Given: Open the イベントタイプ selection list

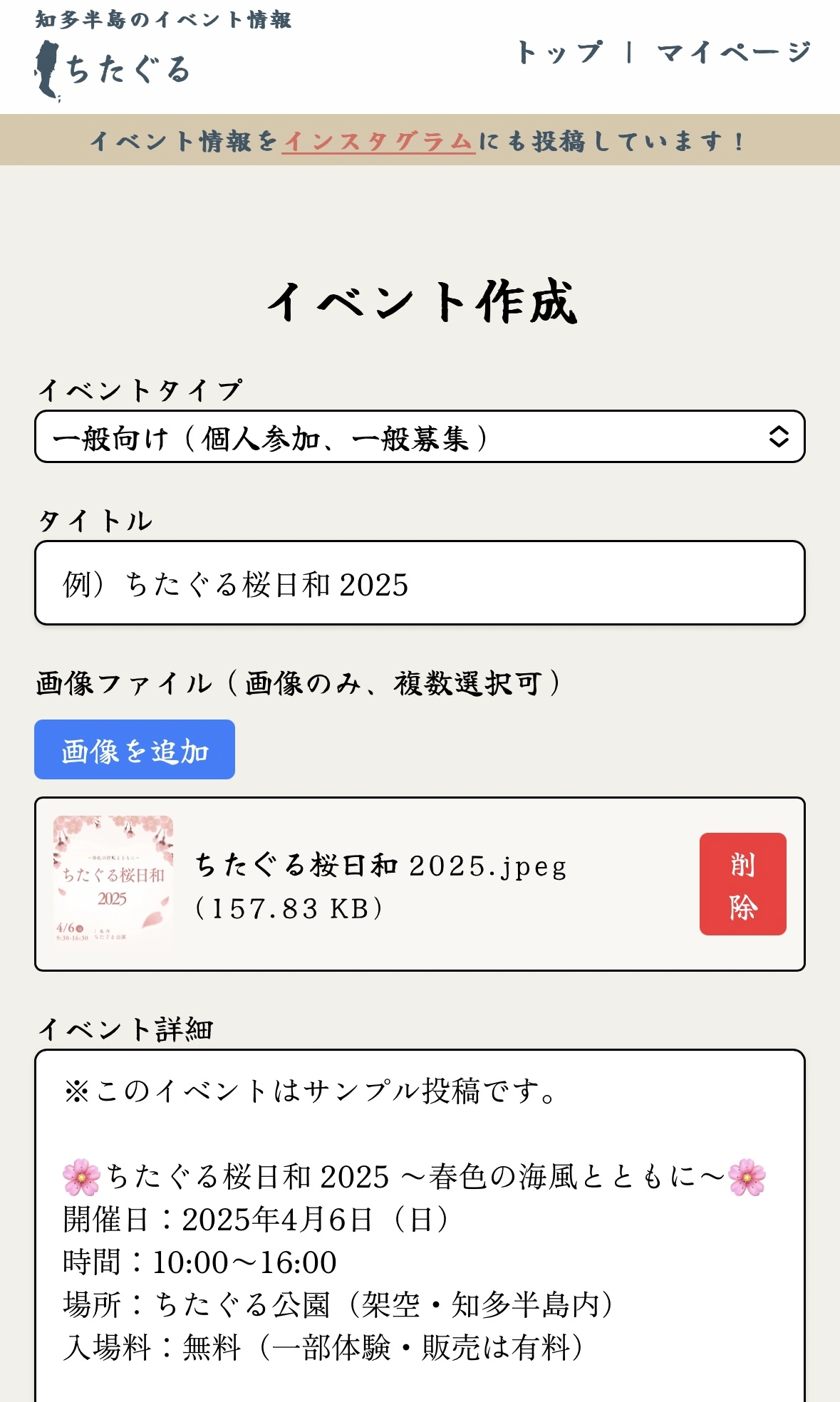Looking at the screenshot, I should point(420,437).
